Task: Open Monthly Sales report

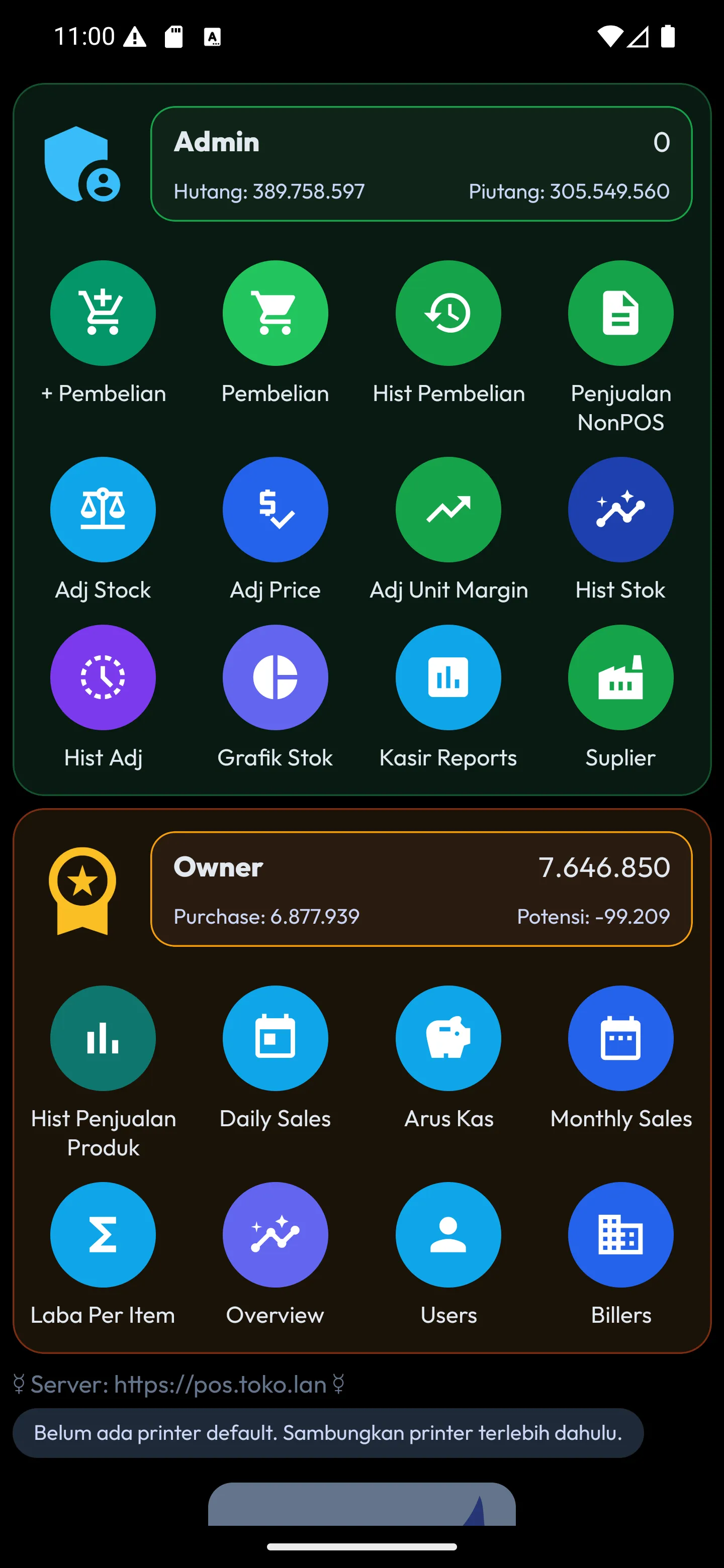Action: pos(620,1038)
